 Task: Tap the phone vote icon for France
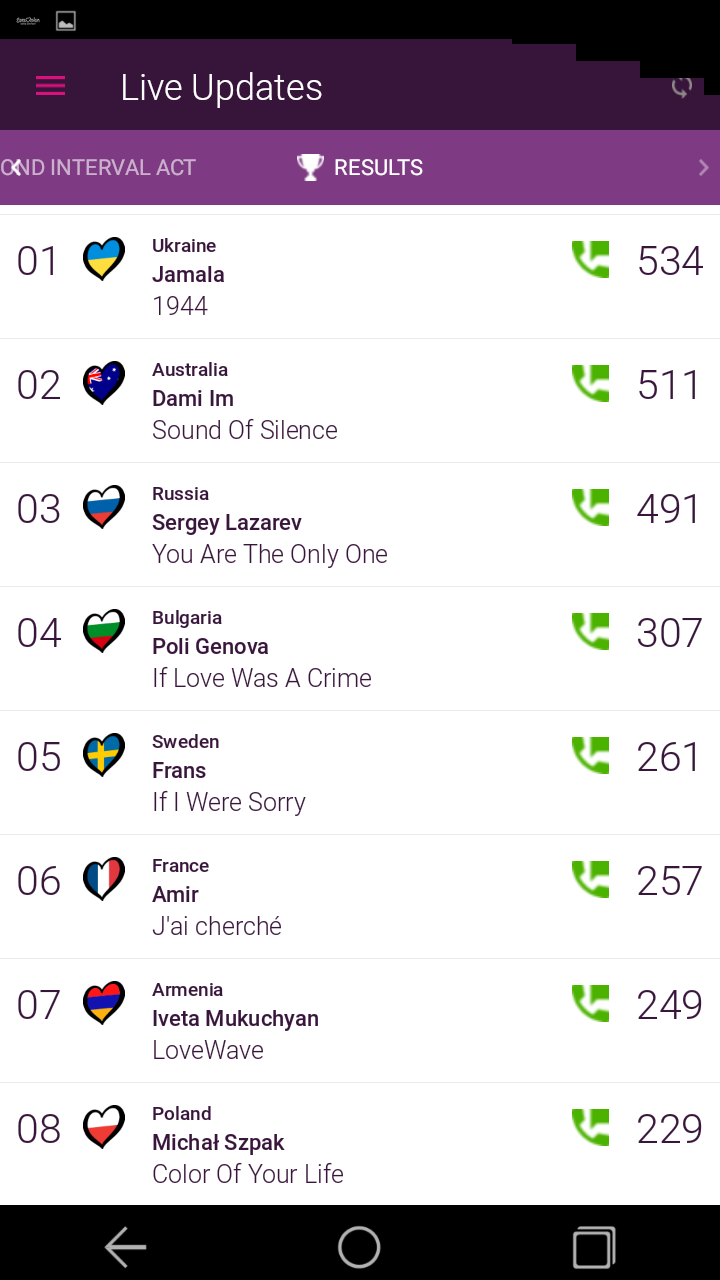[x=590, y=880]
